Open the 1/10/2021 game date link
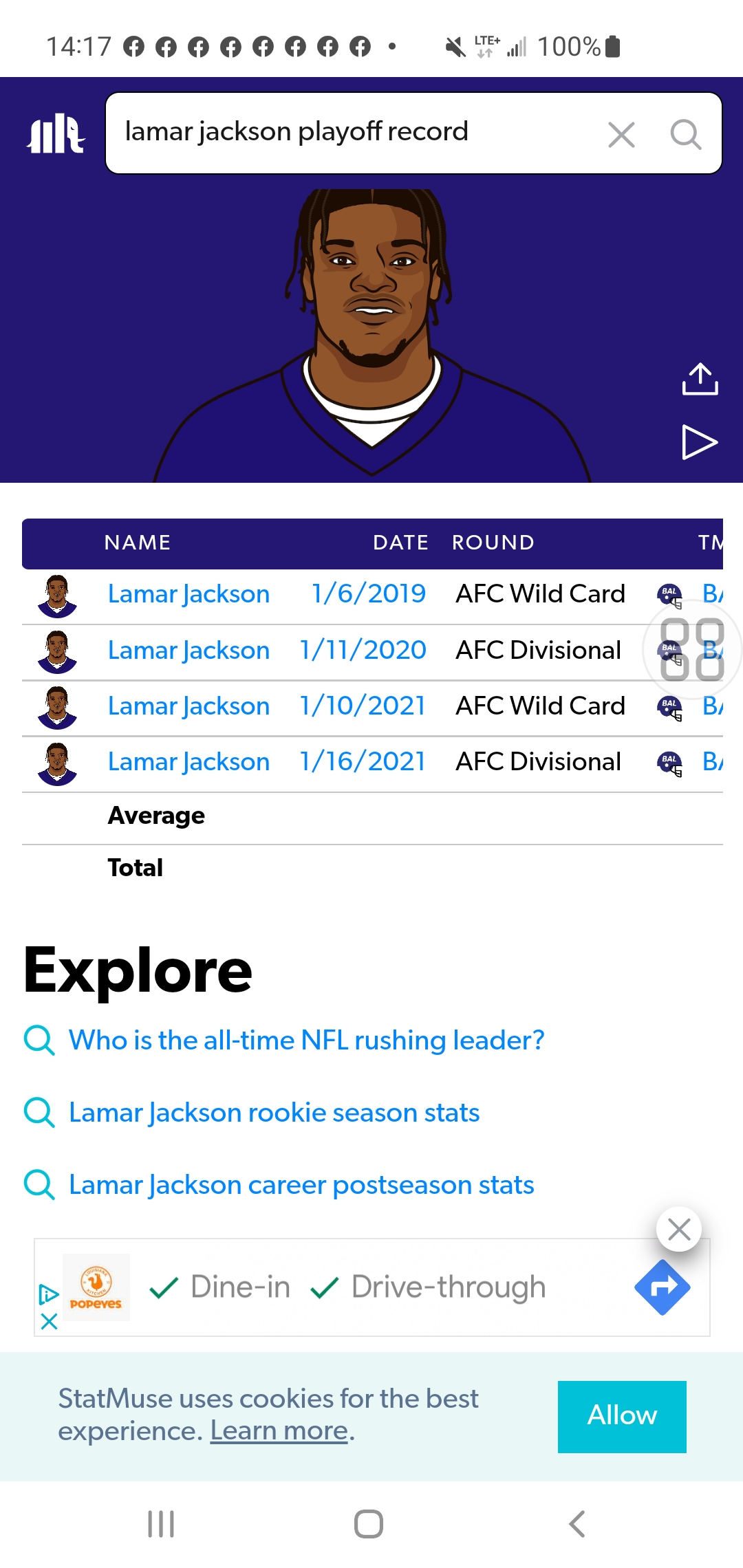The height and width of the screenshot is (1568, 743). [363, 706]
